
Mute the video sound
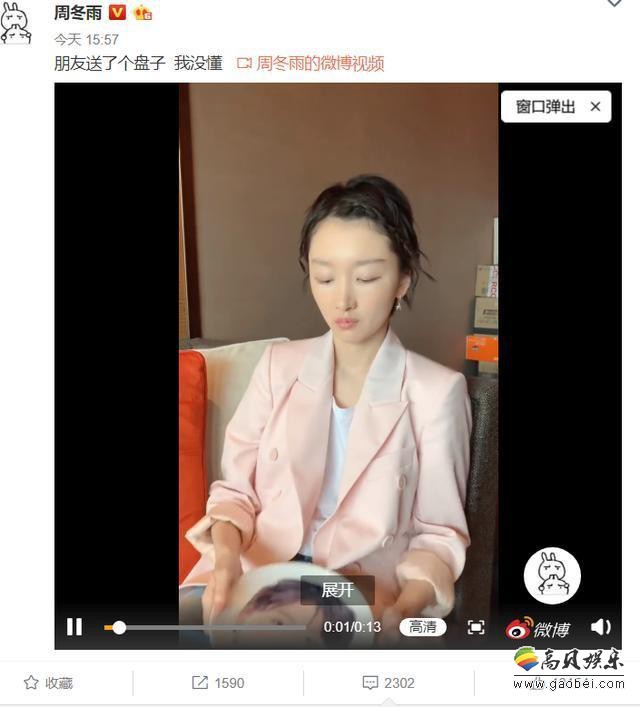(x=600, y=627)
